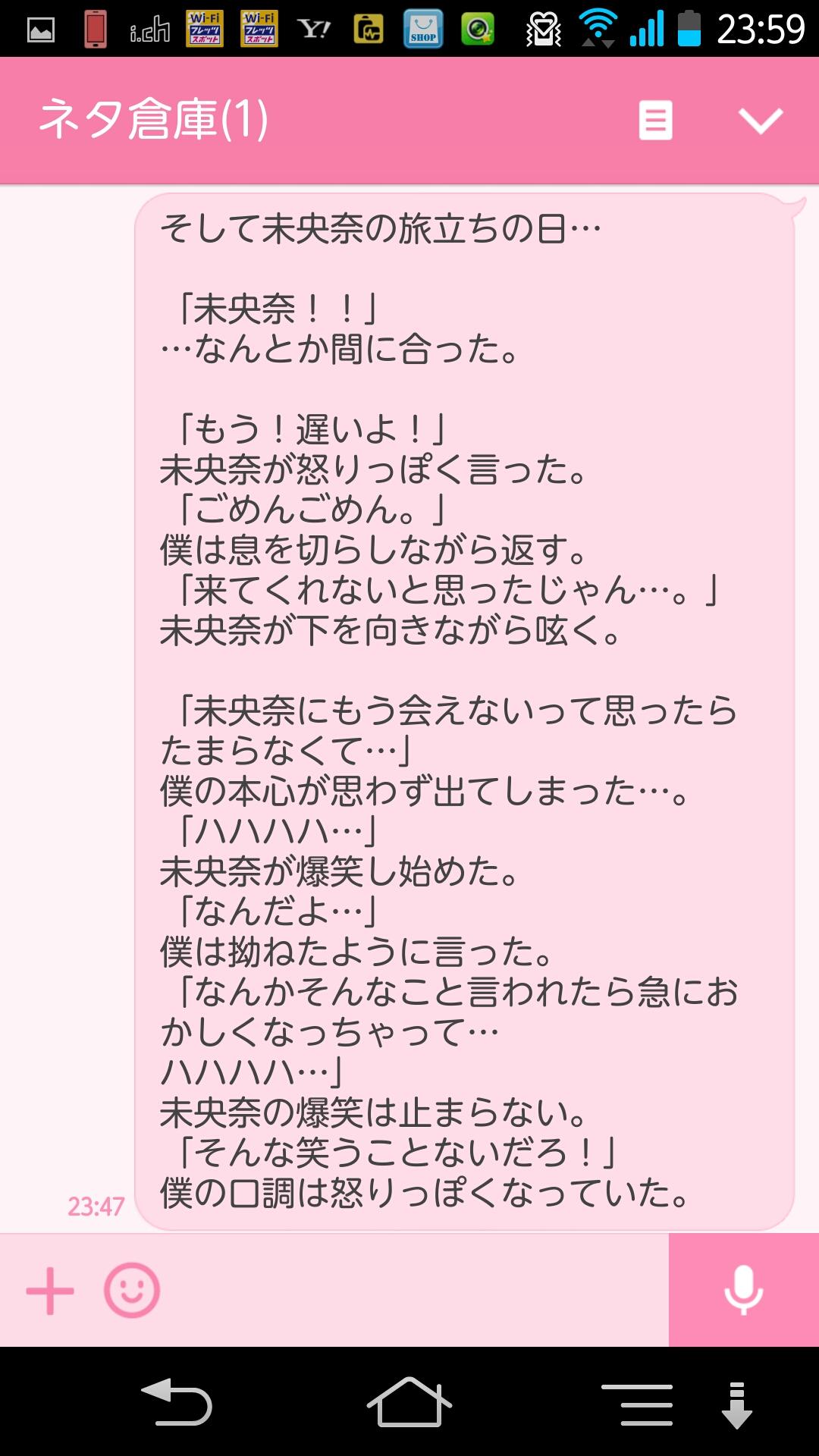819x1456 pixels.
Task: Tap the plus attachment button
Action: 50,1290
